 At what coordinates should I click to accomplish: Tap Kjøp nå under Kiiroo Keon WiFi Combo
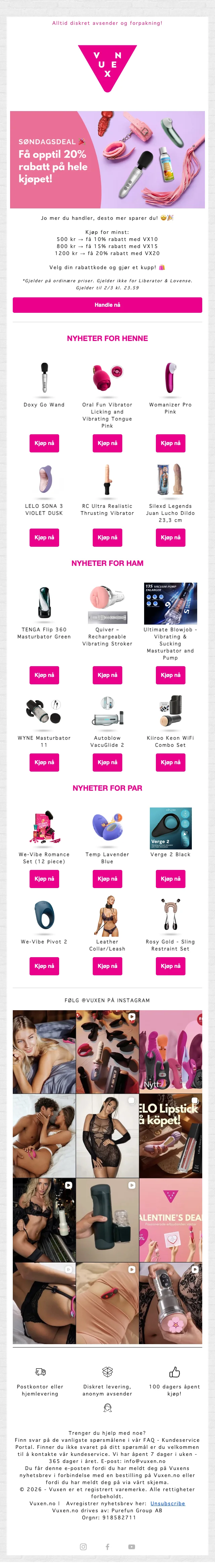(x=170, y=762)
